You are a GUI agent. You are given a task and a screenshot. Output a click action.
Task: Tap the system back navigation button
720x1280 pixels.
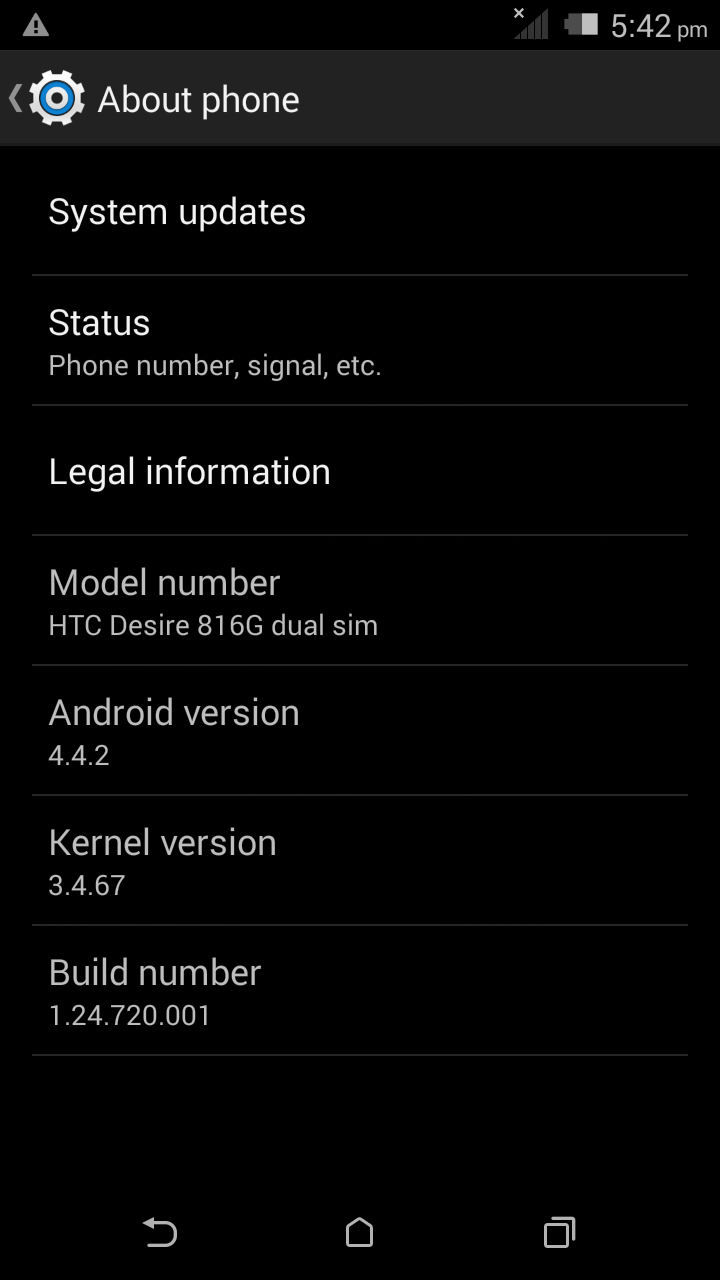coord(160,1232)
